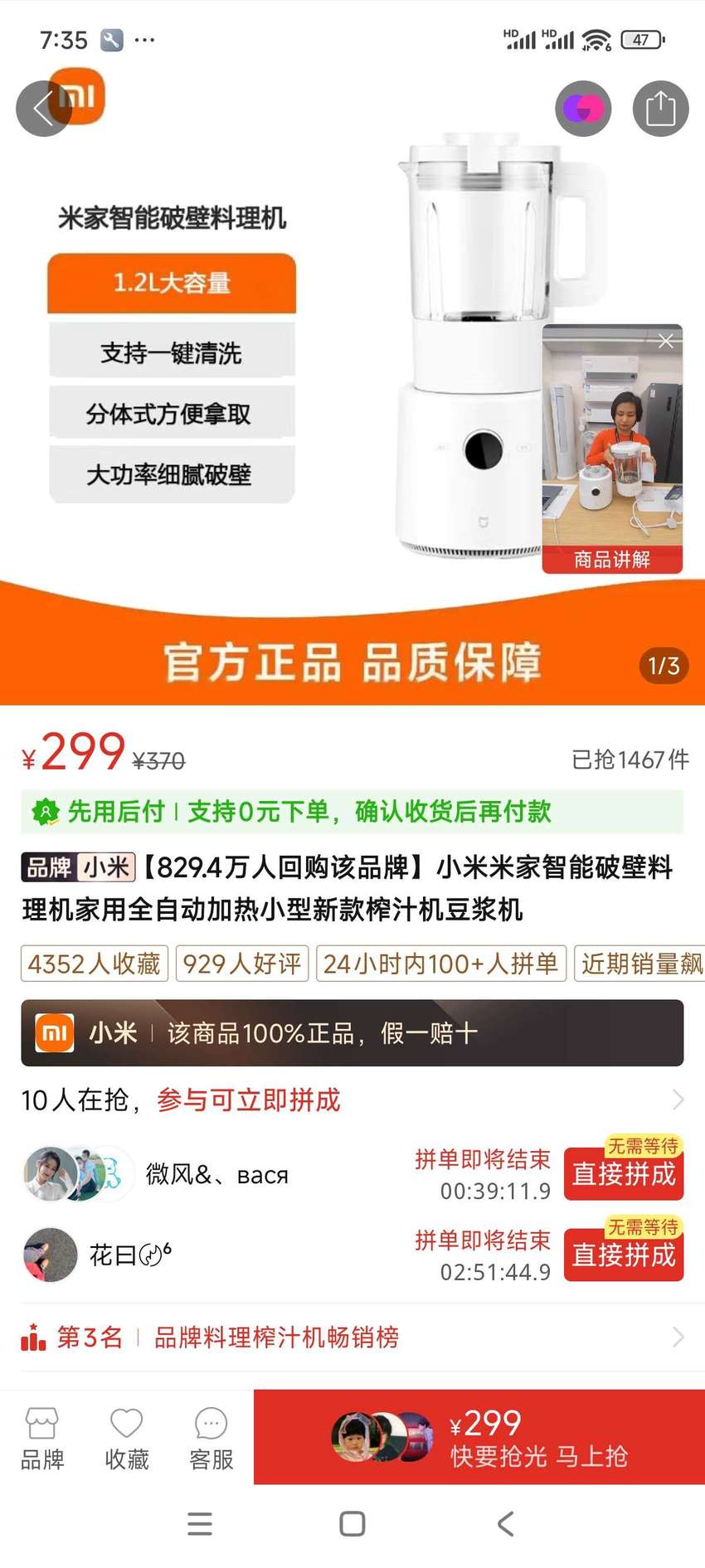Open the 品牌 store tab
This screenshot has width=705, height=1568.
[42, 1439]
